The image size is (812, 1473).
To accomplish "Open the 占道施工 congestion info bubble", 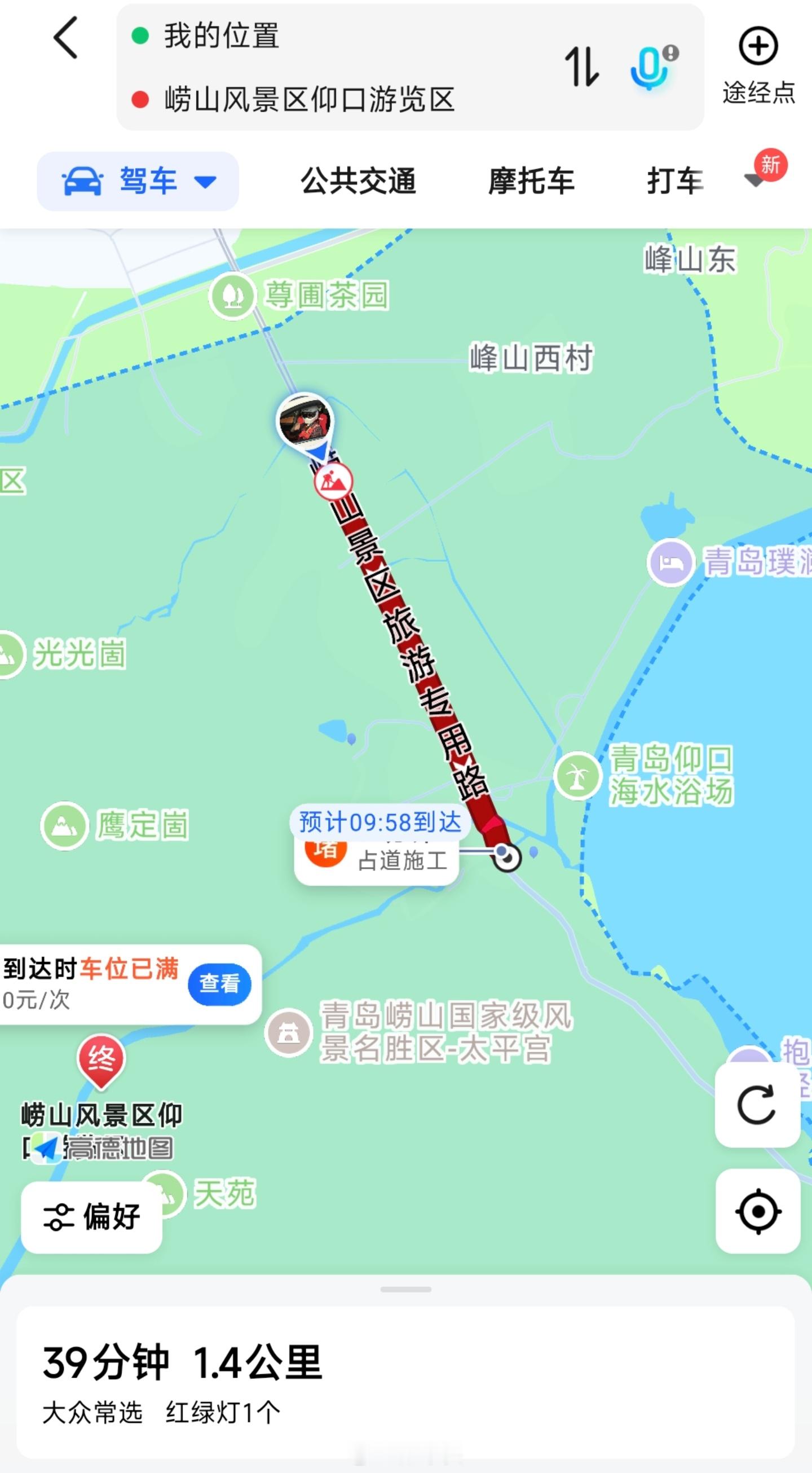I will pos(377,860).
